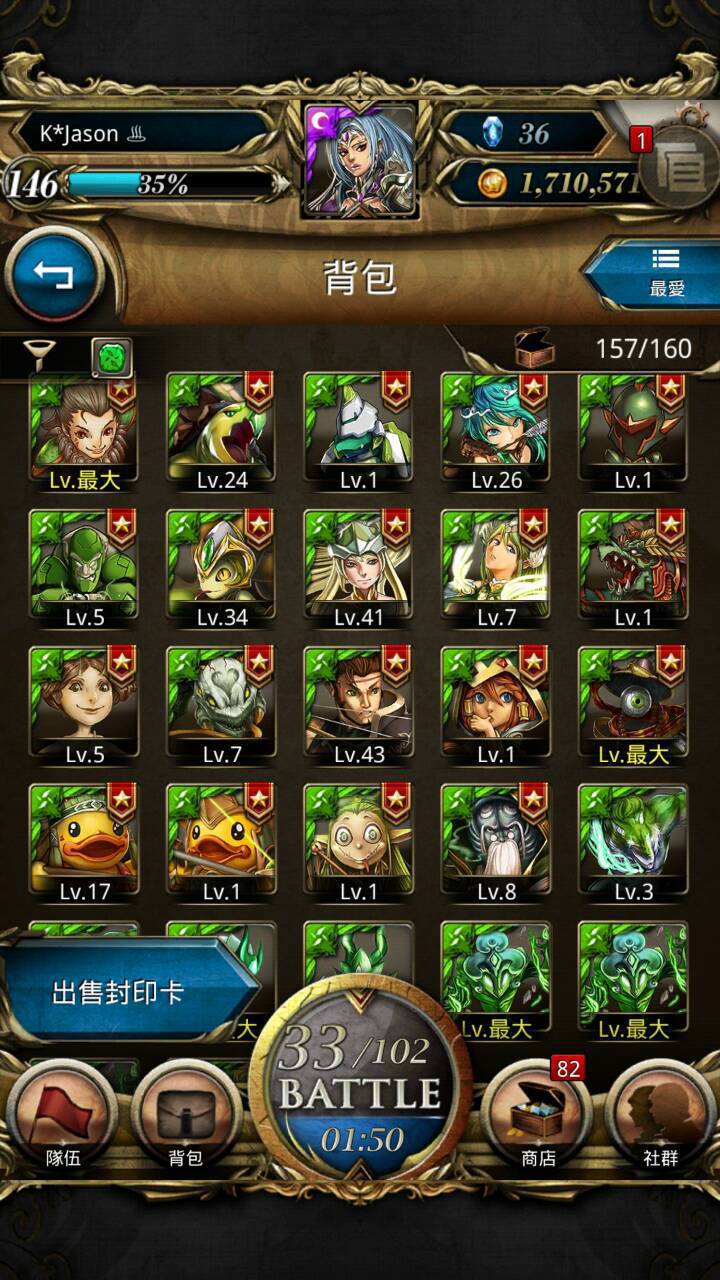
Task: Open the Lv.17 yellow duck card
Action: [84, 843]
